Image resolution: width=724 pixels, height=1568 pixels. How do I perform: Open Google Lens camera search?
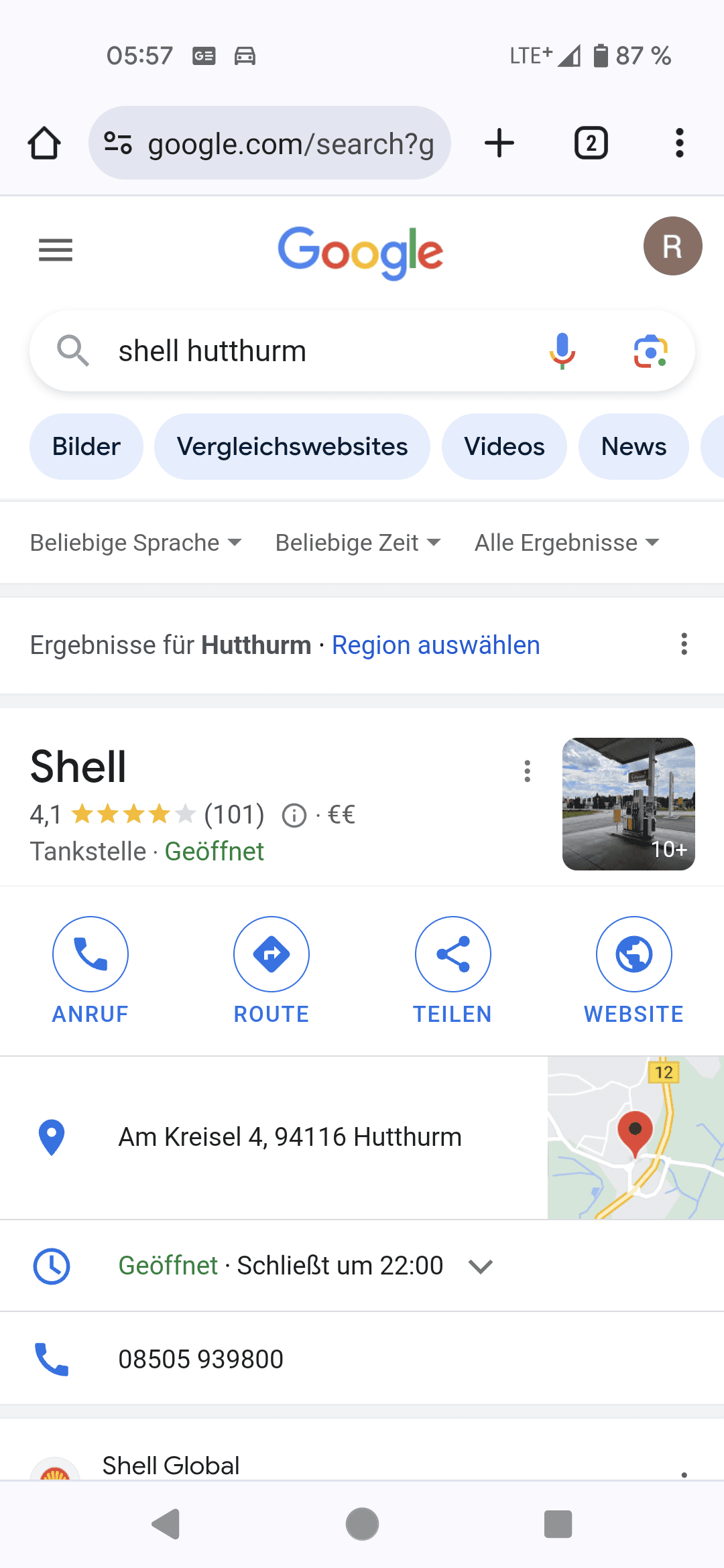(650, 350)
